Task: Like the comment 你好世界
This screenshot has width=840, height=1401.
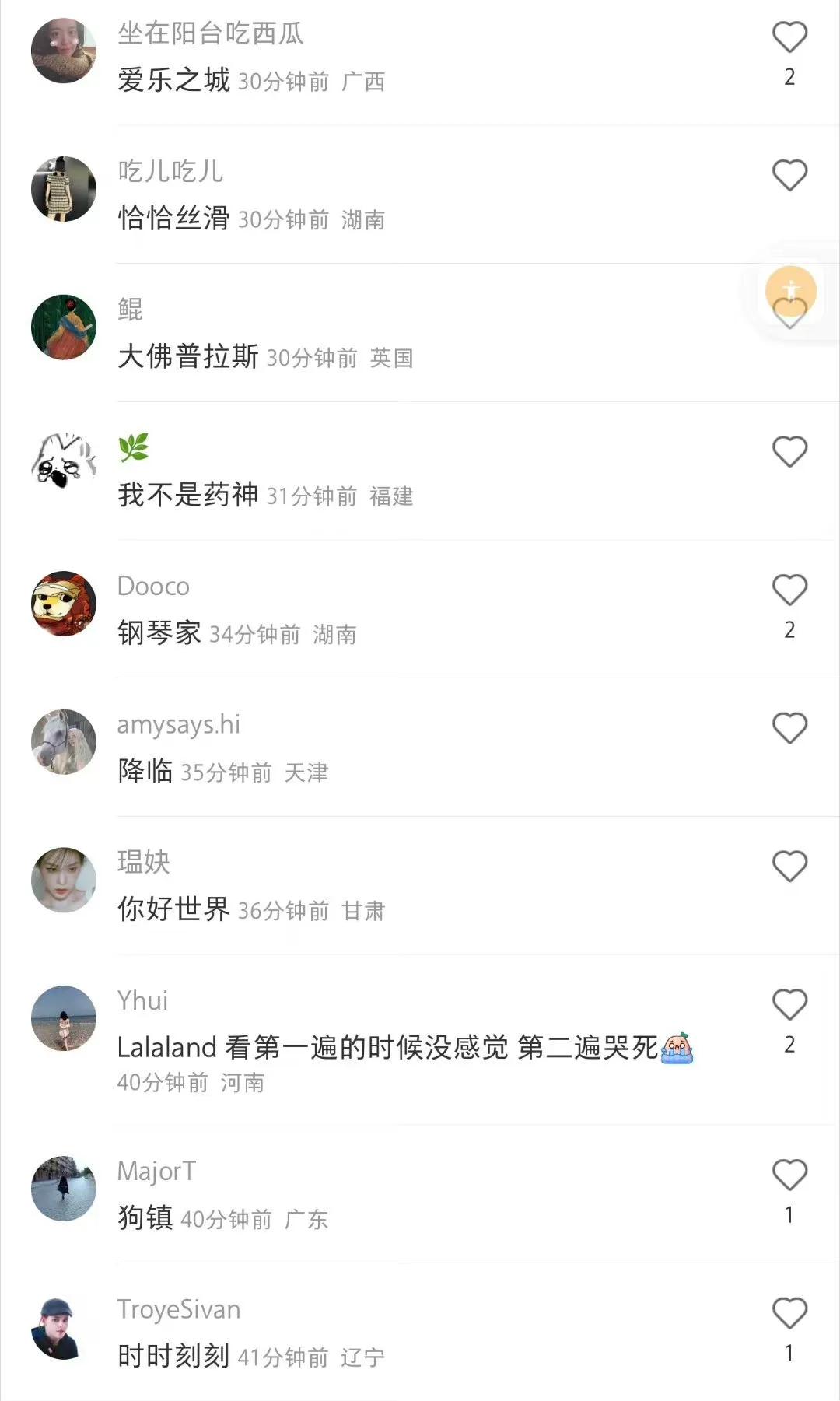Action: point(789,867)
